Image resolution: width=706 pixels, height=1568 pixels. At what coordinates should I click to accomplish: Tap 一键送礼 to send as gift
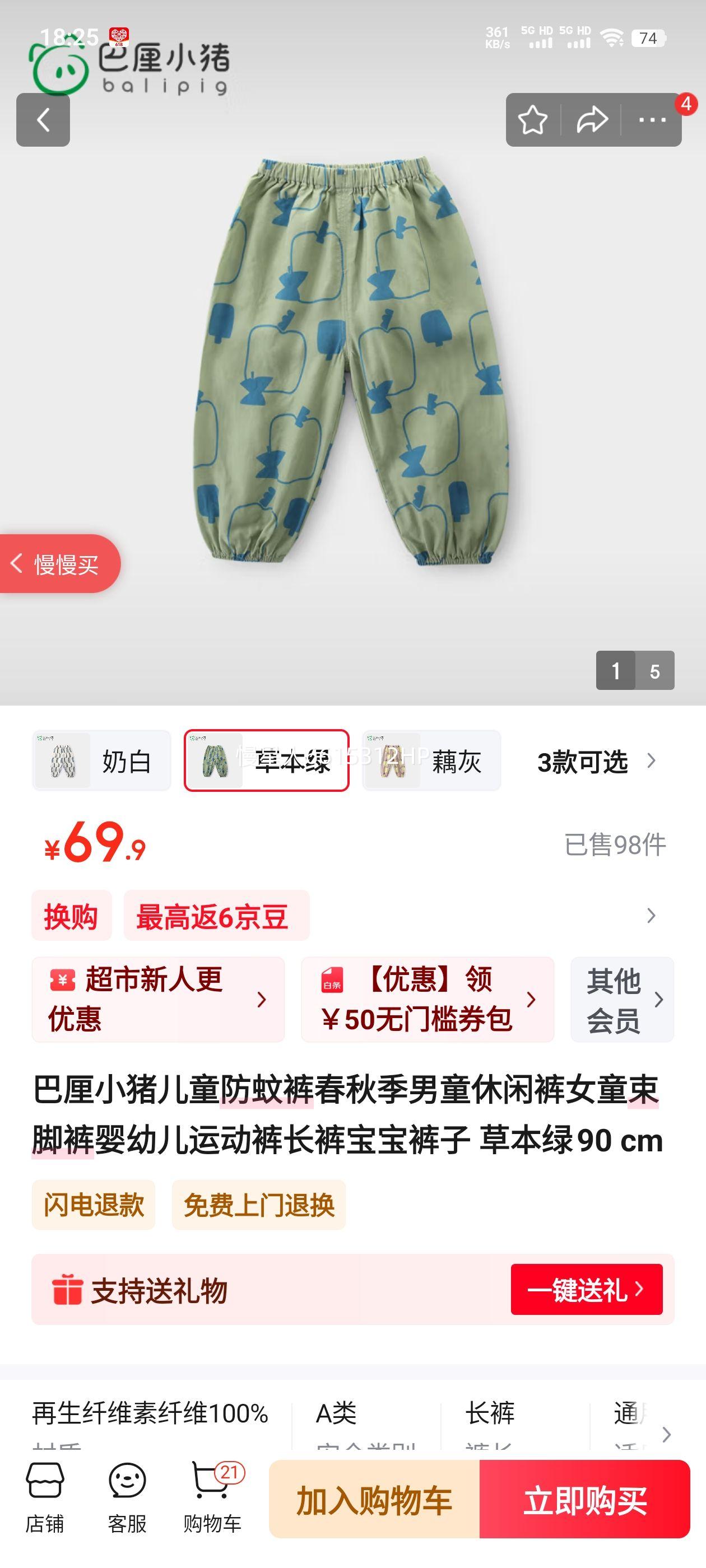pos(586,1289)
